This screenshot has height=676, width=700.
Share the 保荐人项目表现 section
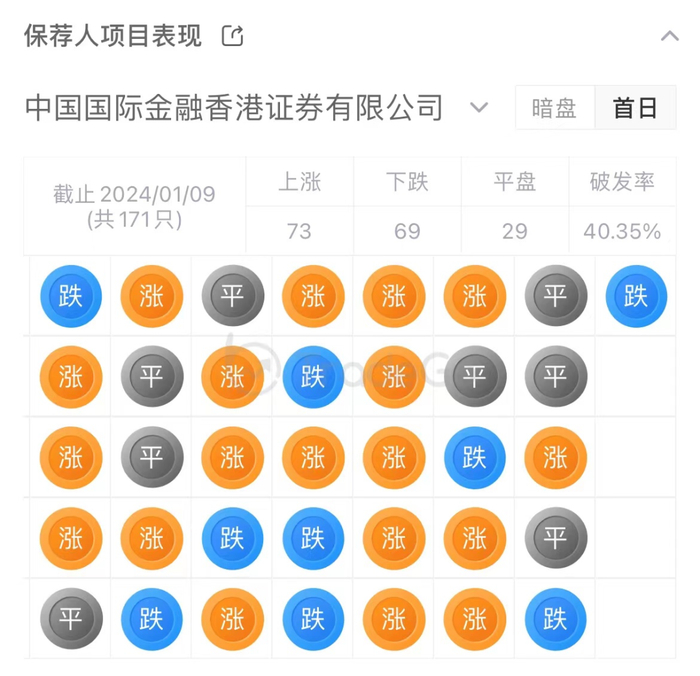pos(232,37)
